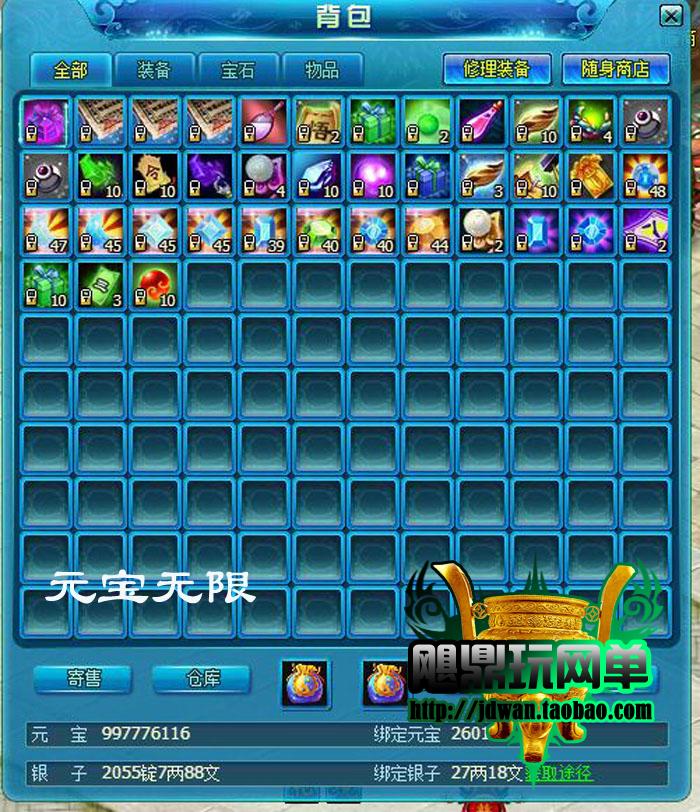The width and height of the screenshot is (700, 812).
Task: Select the red orb item with count 10
Action: [x=153, y=285]
